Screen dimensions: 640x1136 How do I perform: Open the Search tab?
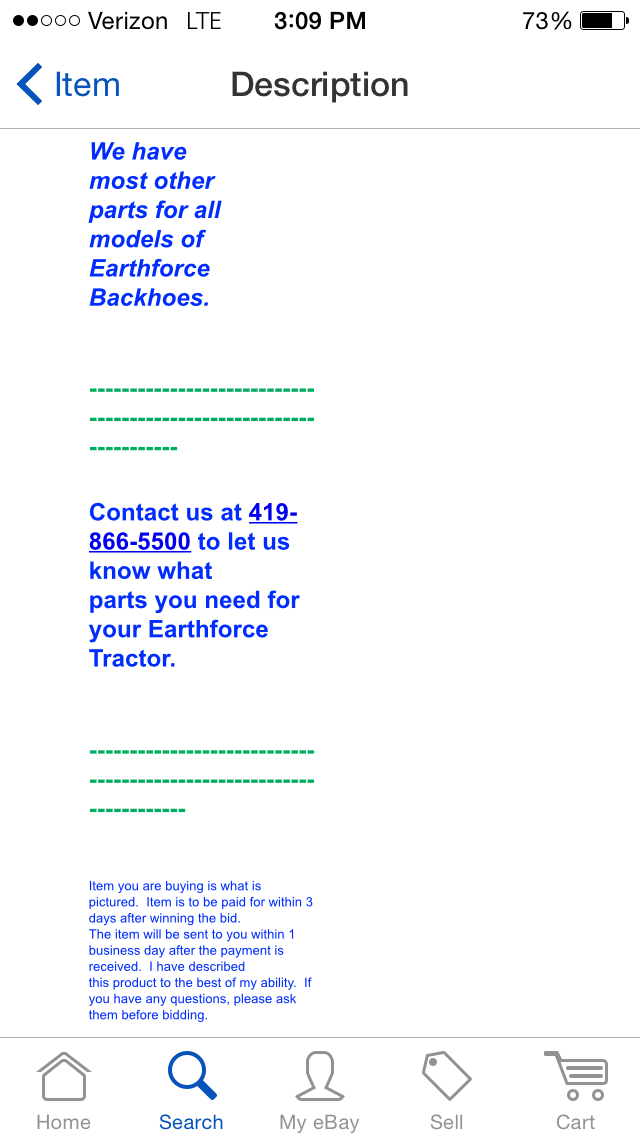(x=191, y=1090)
